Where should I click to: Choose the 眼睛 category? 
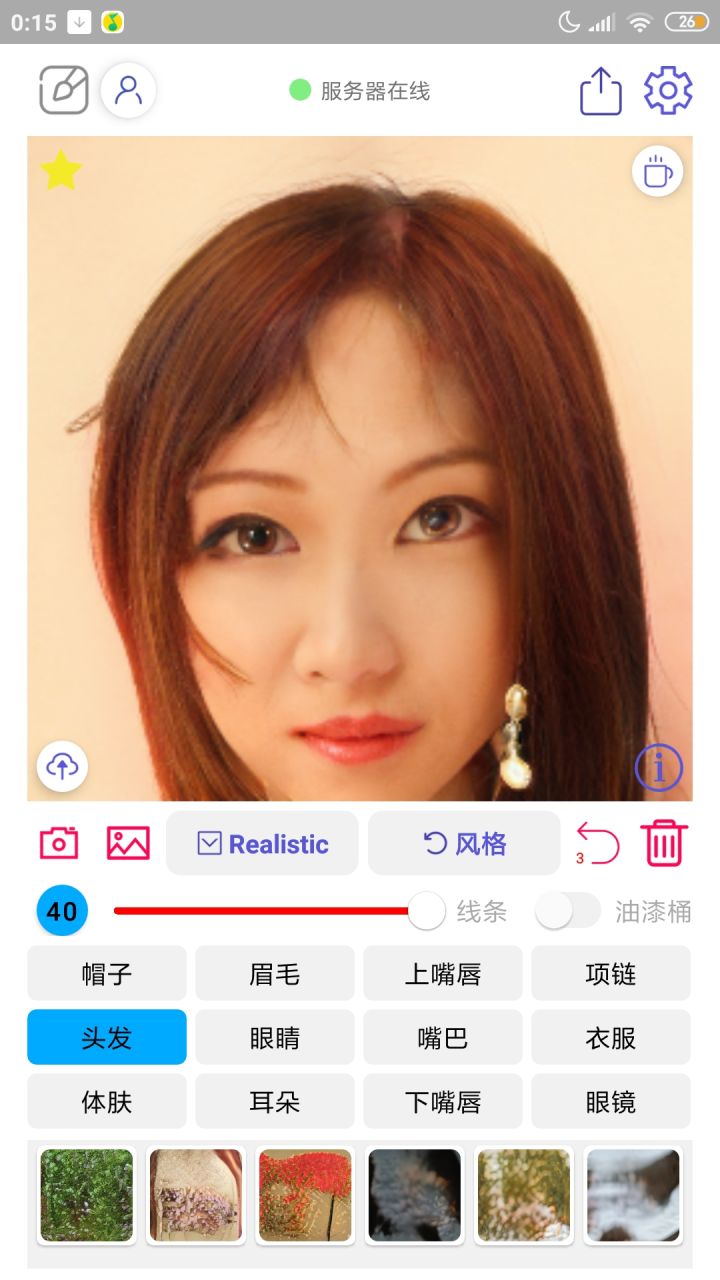pyautogui.click(x=275, y=1037)
